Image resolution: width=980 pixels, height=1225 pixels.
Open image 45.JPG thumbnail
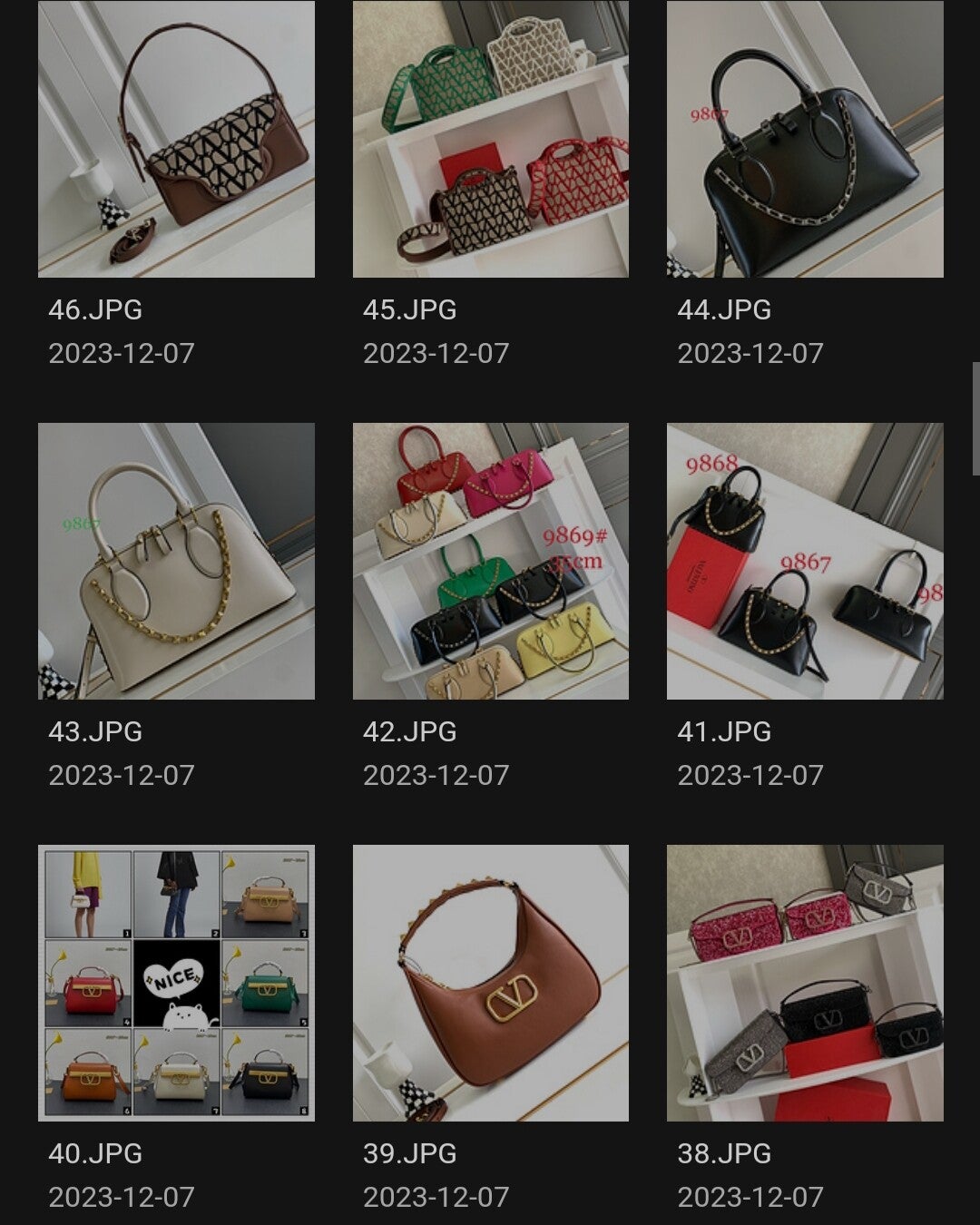[x=490, y=139]
